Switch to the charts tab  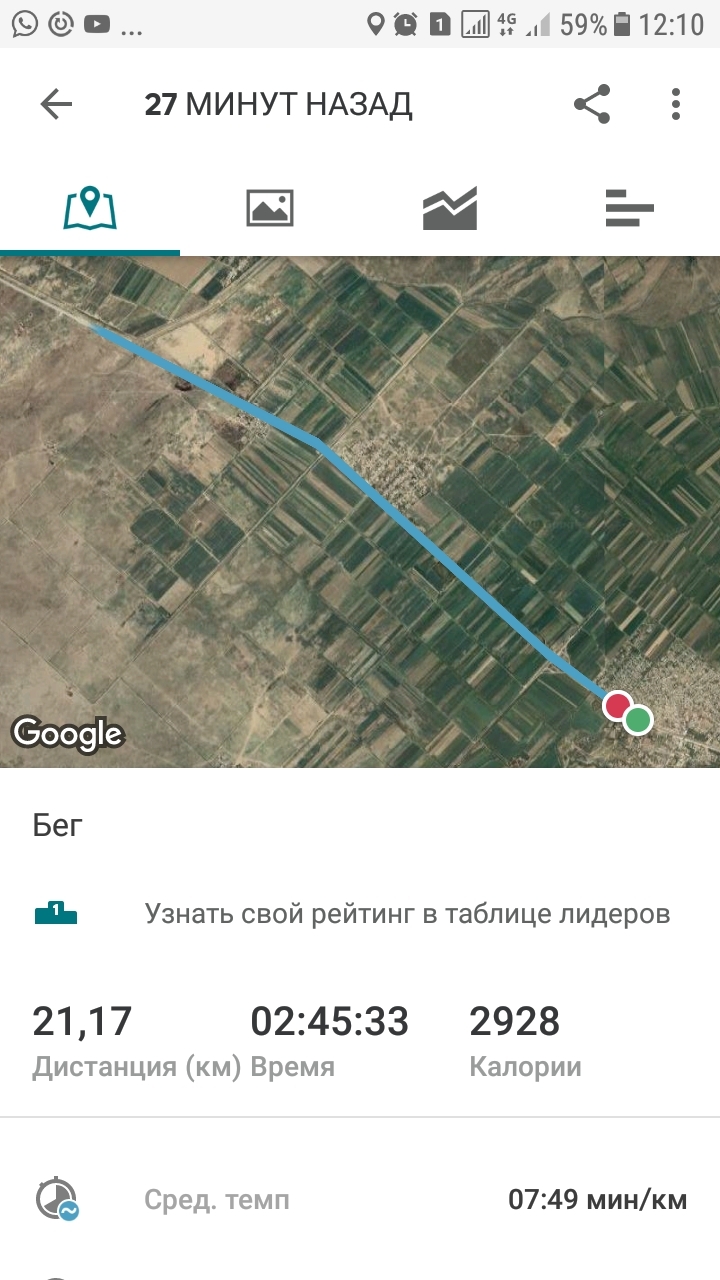click(450, 208)
